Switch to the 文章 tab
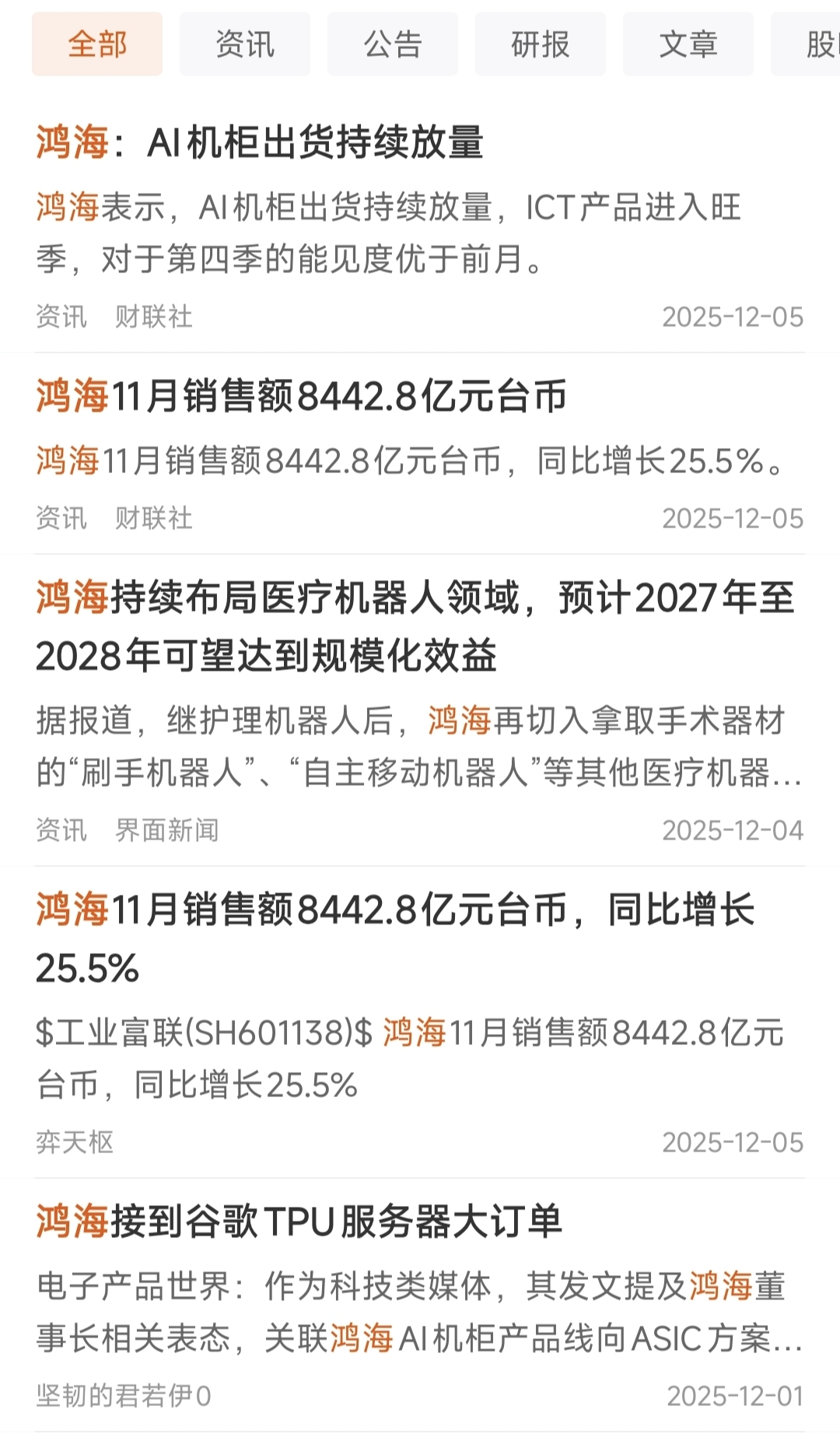The image size is (840, 1441). 688,44
